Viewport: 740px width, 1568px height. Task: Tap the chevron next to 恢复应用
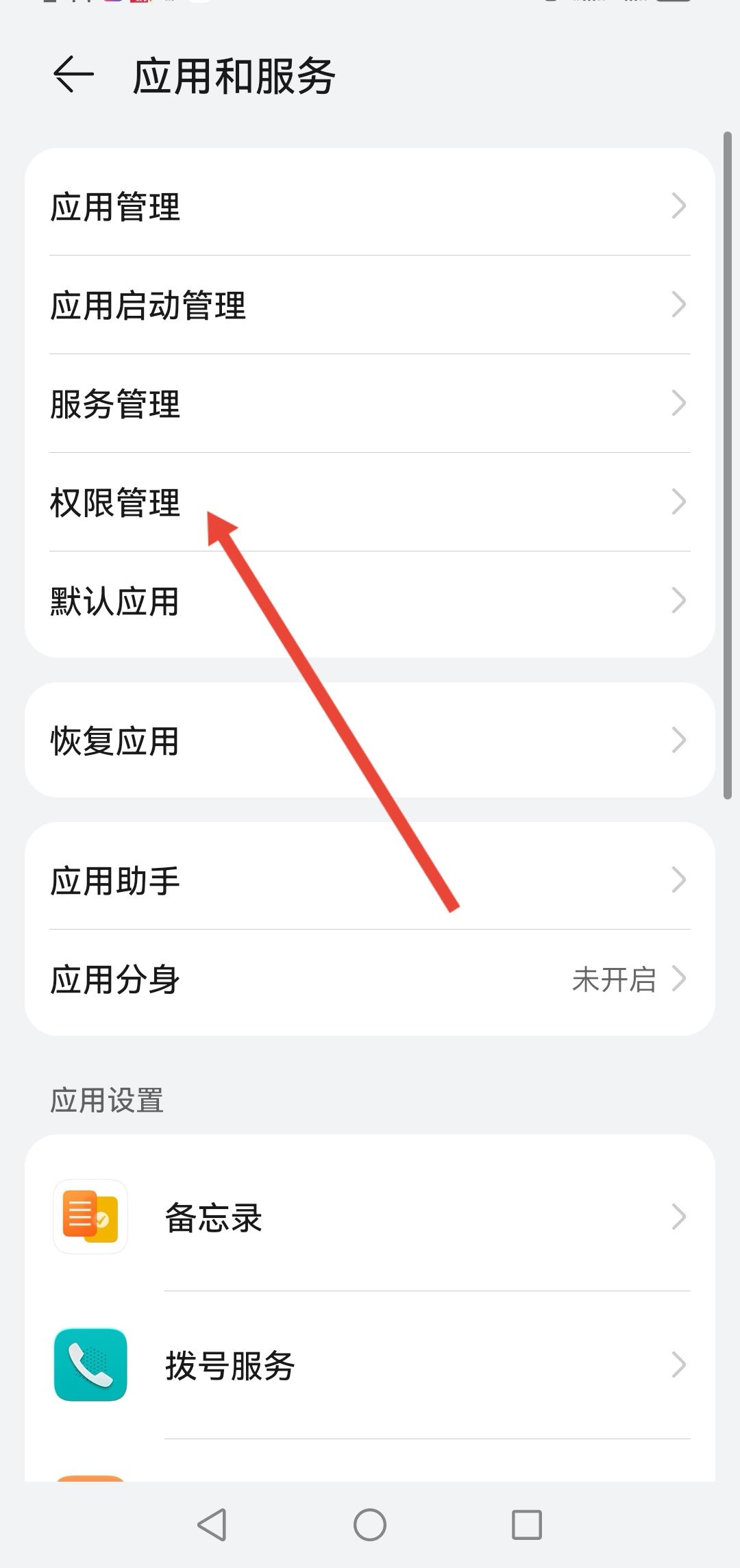678,740
